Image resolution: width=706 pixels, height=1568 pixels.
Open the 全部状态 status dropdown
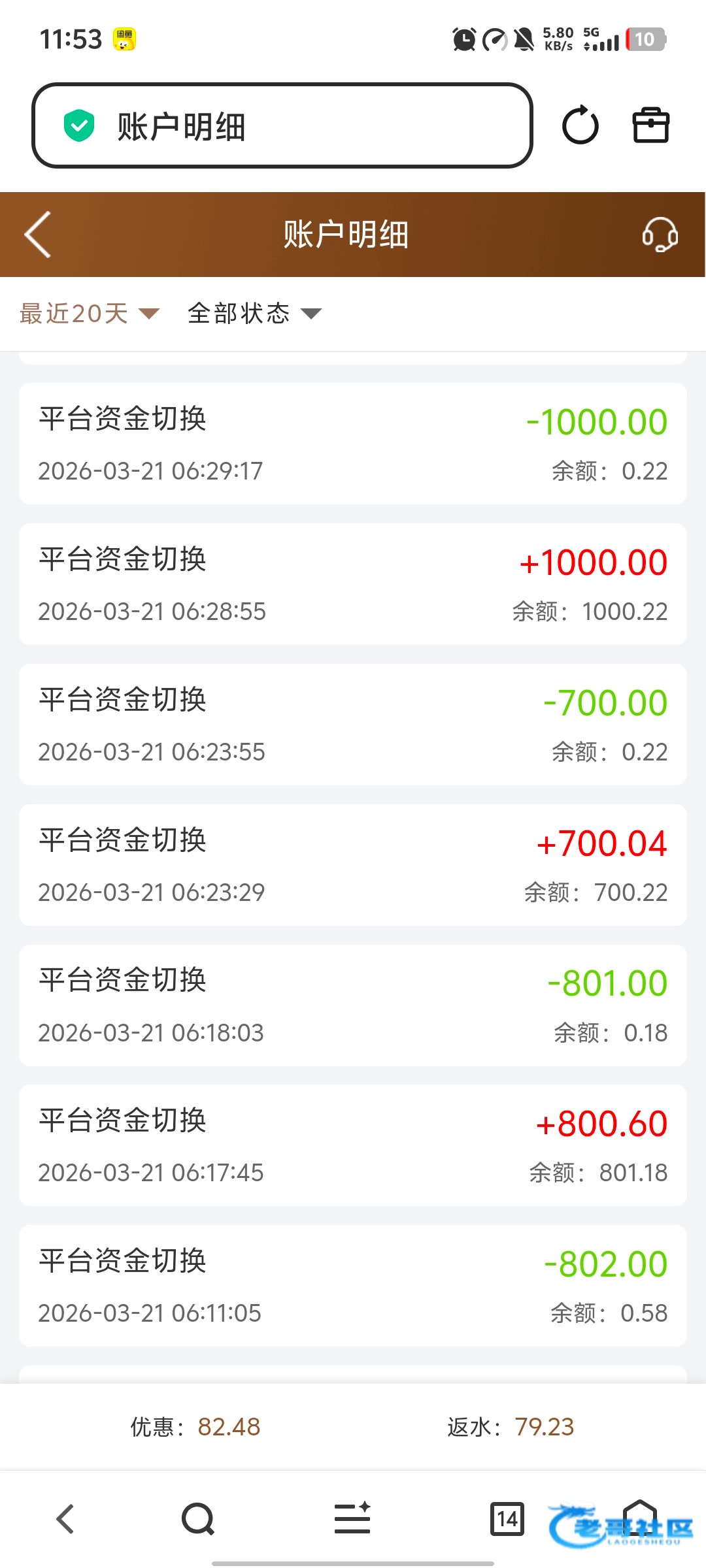pos(254,314)
